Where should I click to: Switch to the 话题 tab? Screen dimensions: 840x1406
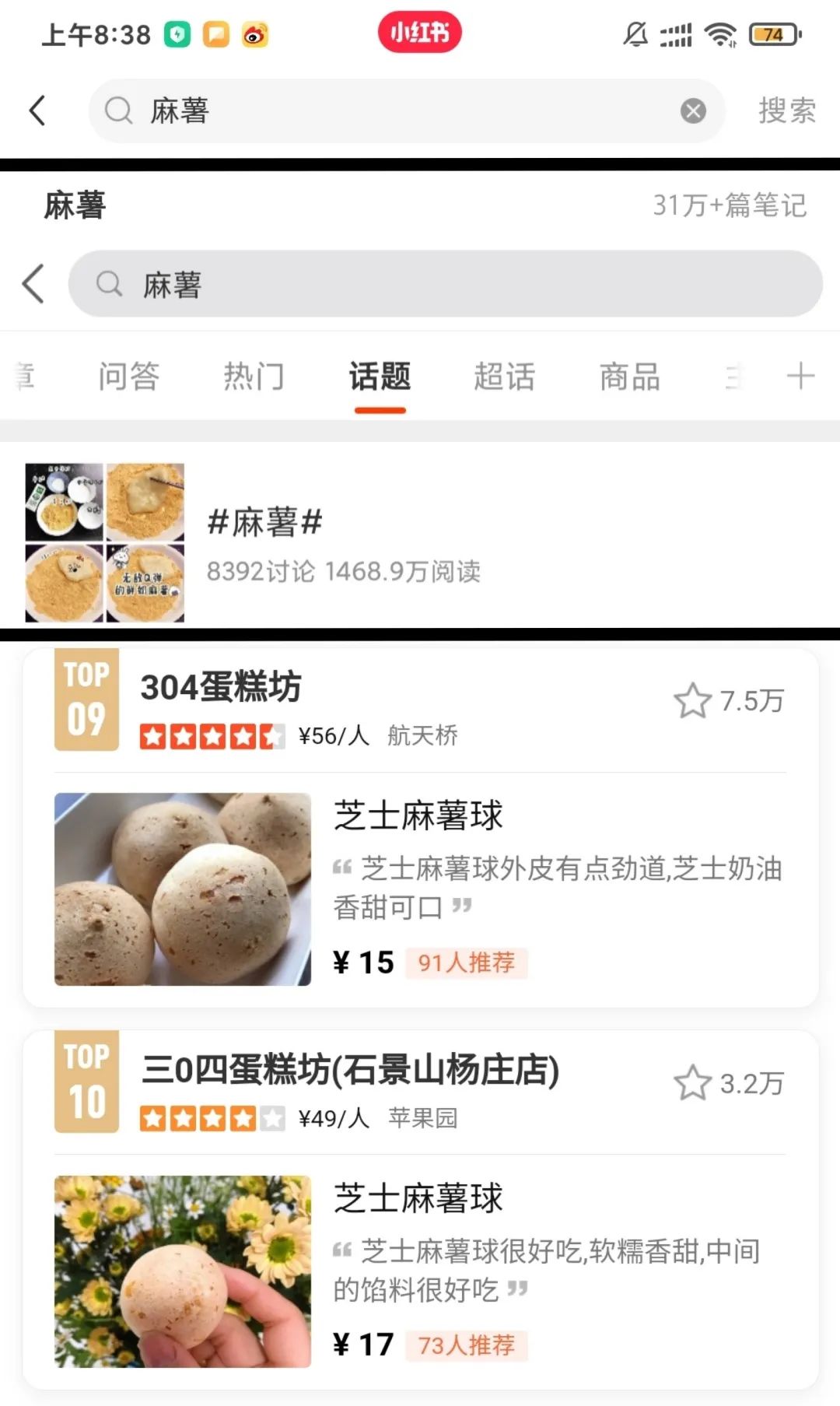tap(379, 376)
